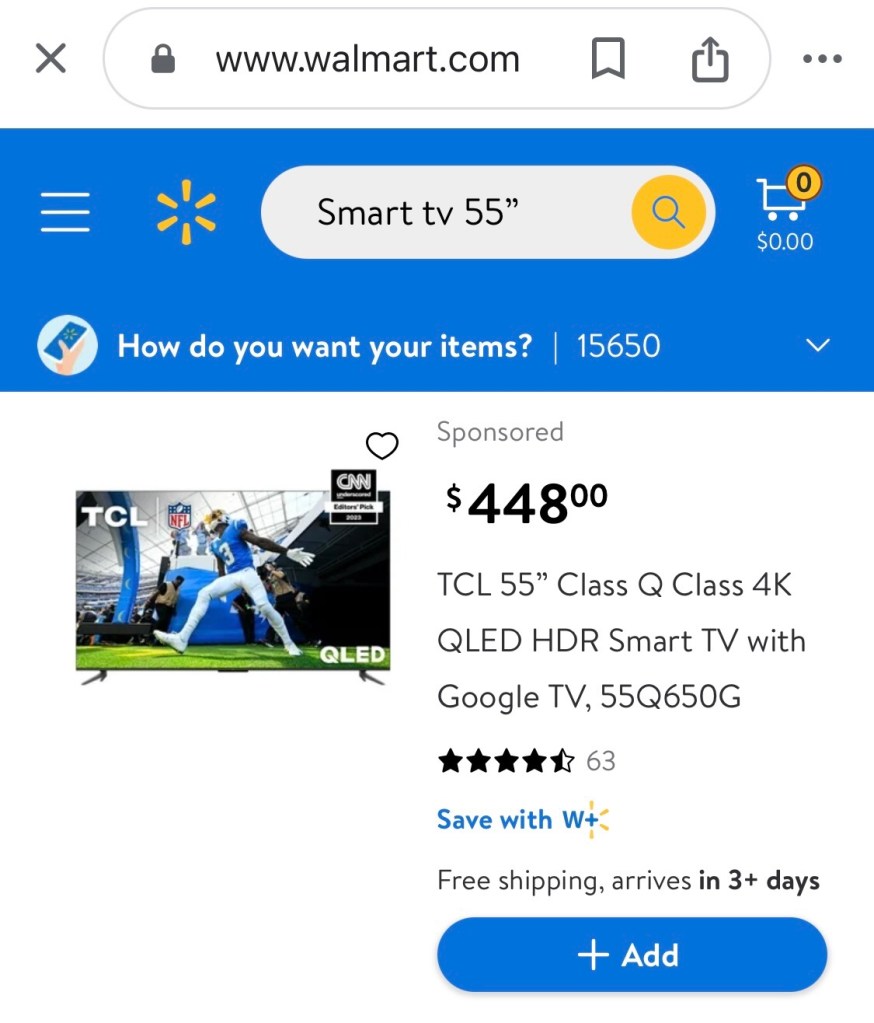Tap the walmart.com address bar

coord(368,60)
